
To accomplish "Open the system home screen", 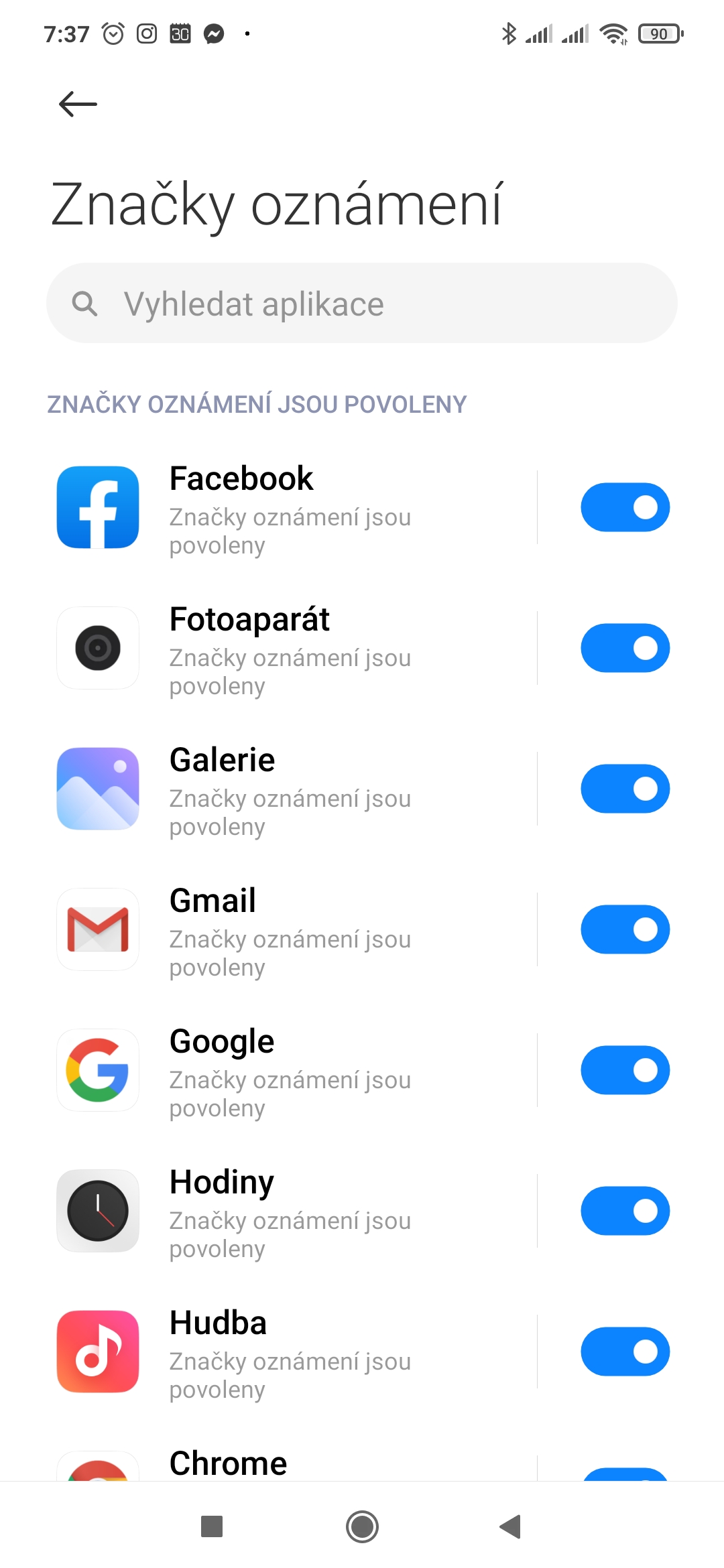I will pyautogui.click(x=362, y=1527).
